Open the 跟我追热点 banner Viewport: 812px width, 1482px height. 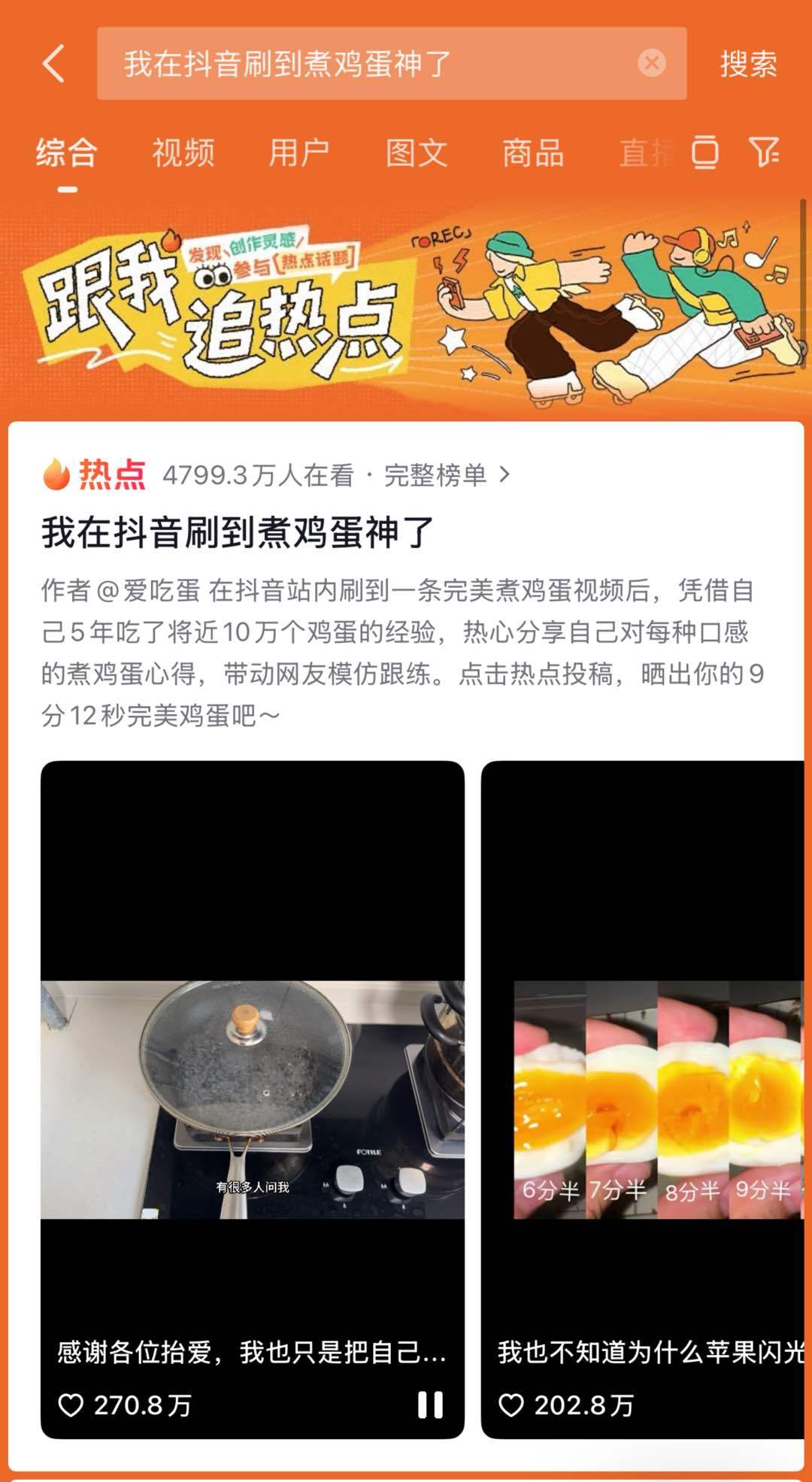click(406, 308)
